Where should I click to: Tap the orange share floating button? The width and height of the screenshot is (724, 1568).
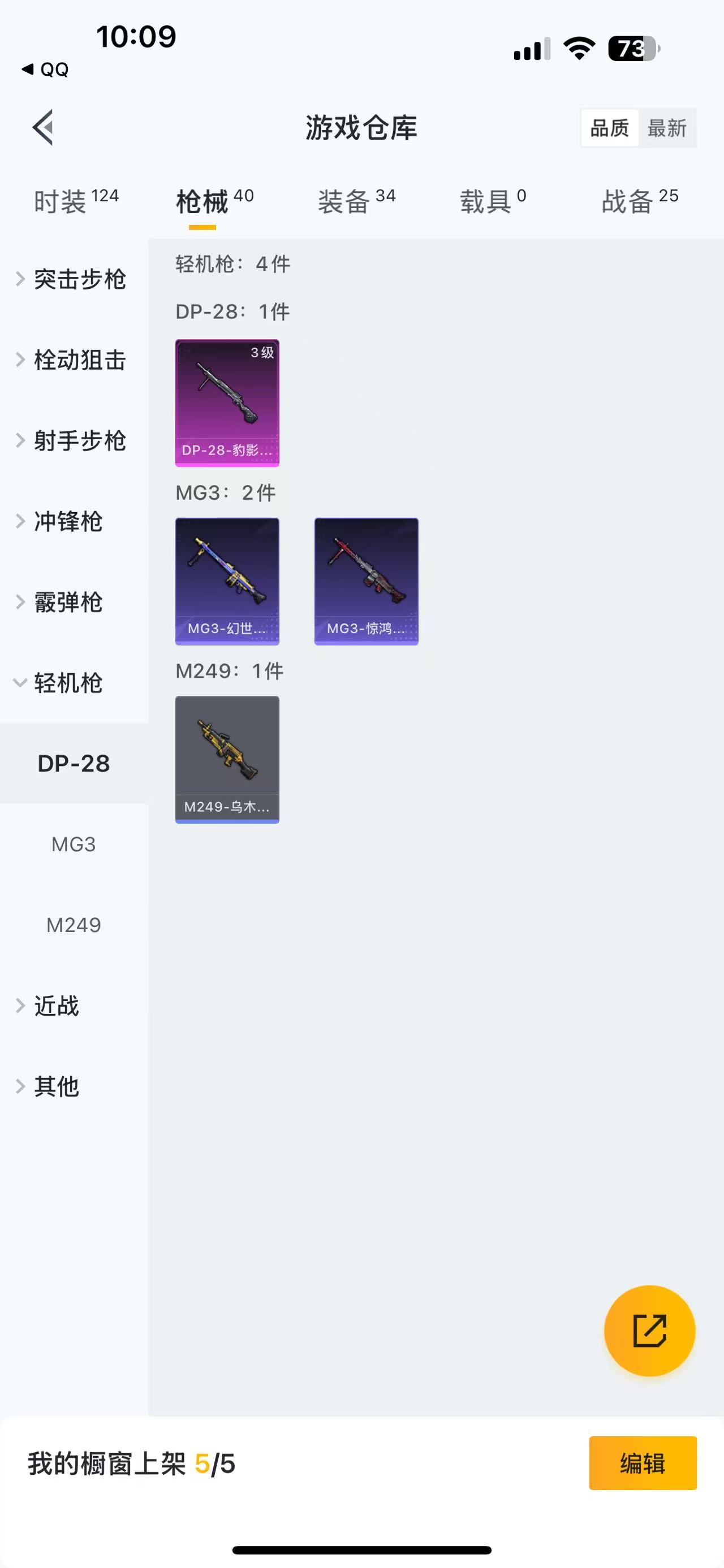649,1331
